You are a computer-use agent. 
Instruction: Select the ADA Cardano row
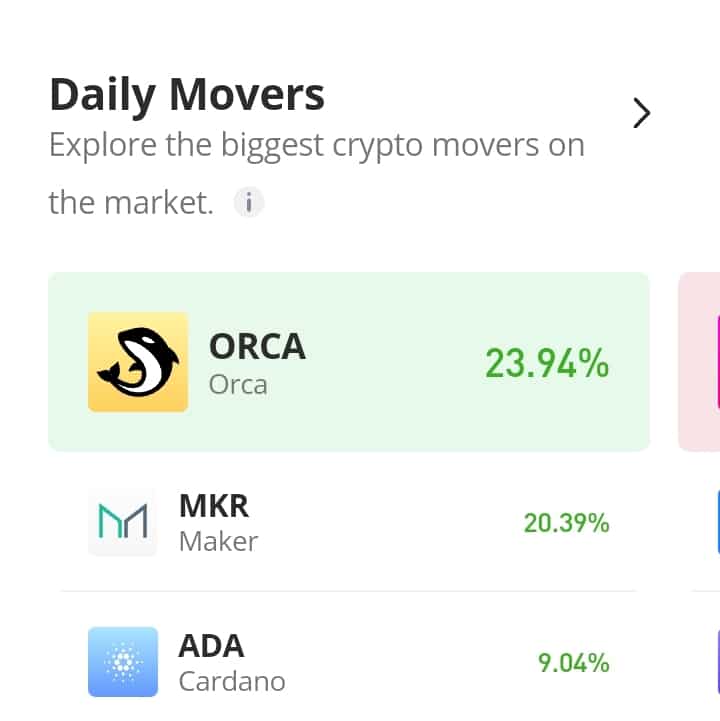[x=348, y=662]
